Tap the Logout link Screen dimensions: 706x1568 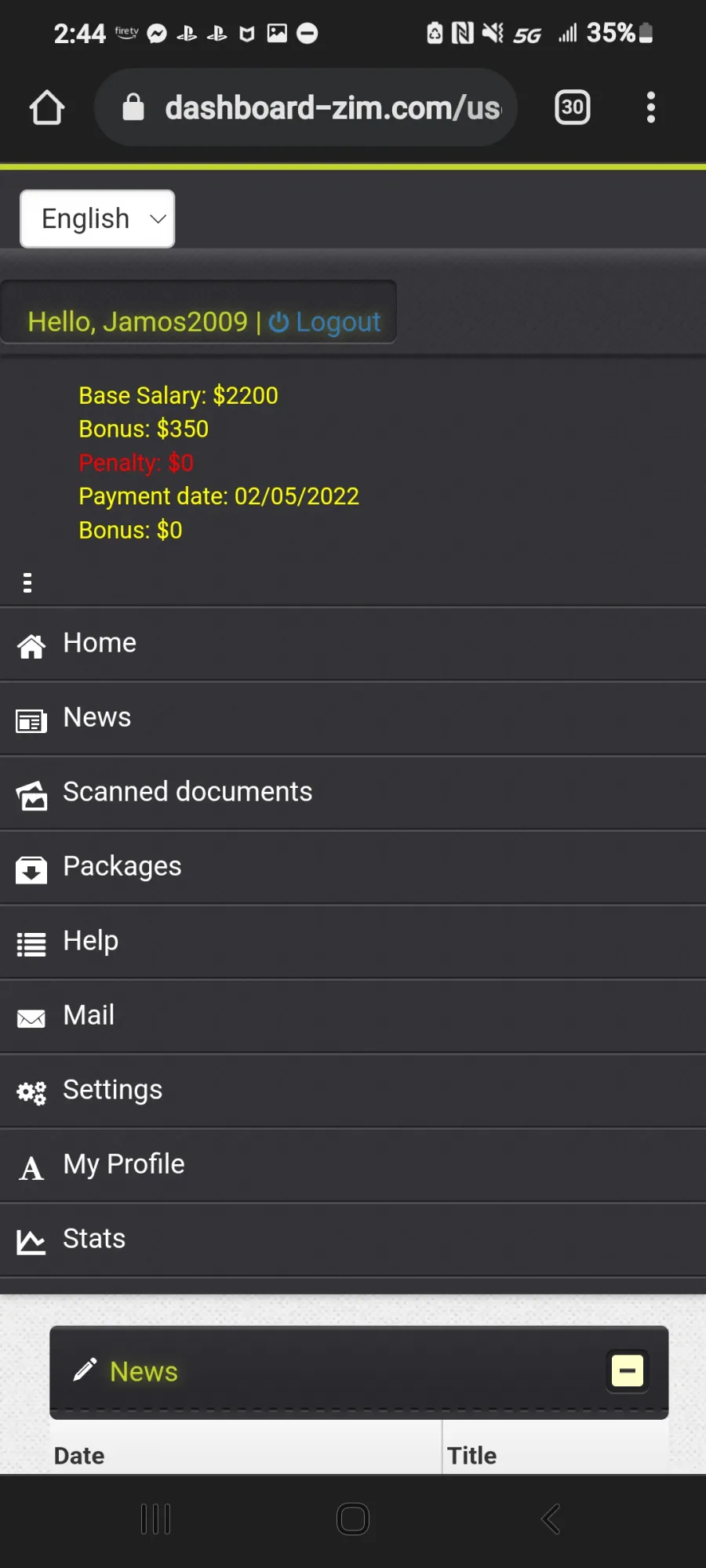[x=325, y=321]
